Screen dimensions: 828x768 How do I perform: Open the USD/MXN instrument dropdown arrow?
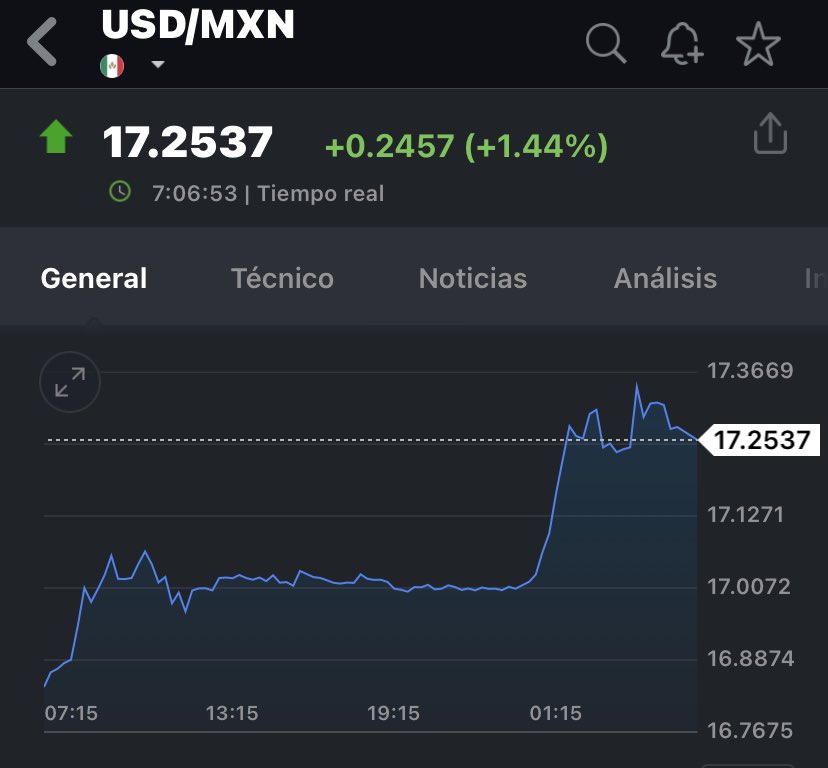[x=158, y=66]
